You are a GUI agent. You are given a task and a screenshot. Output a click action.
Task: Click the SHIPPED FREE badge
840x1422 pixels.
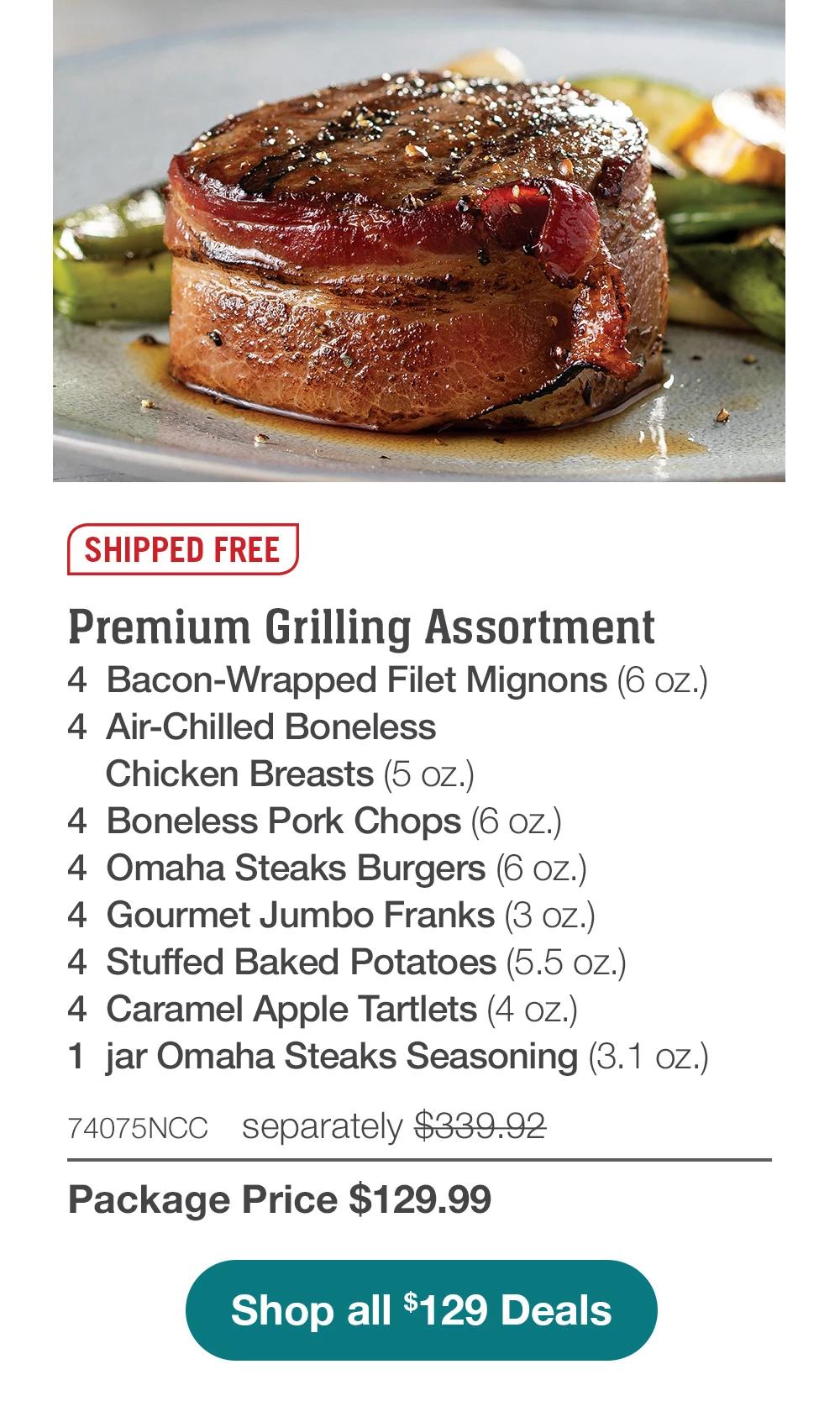pos(181,549)
